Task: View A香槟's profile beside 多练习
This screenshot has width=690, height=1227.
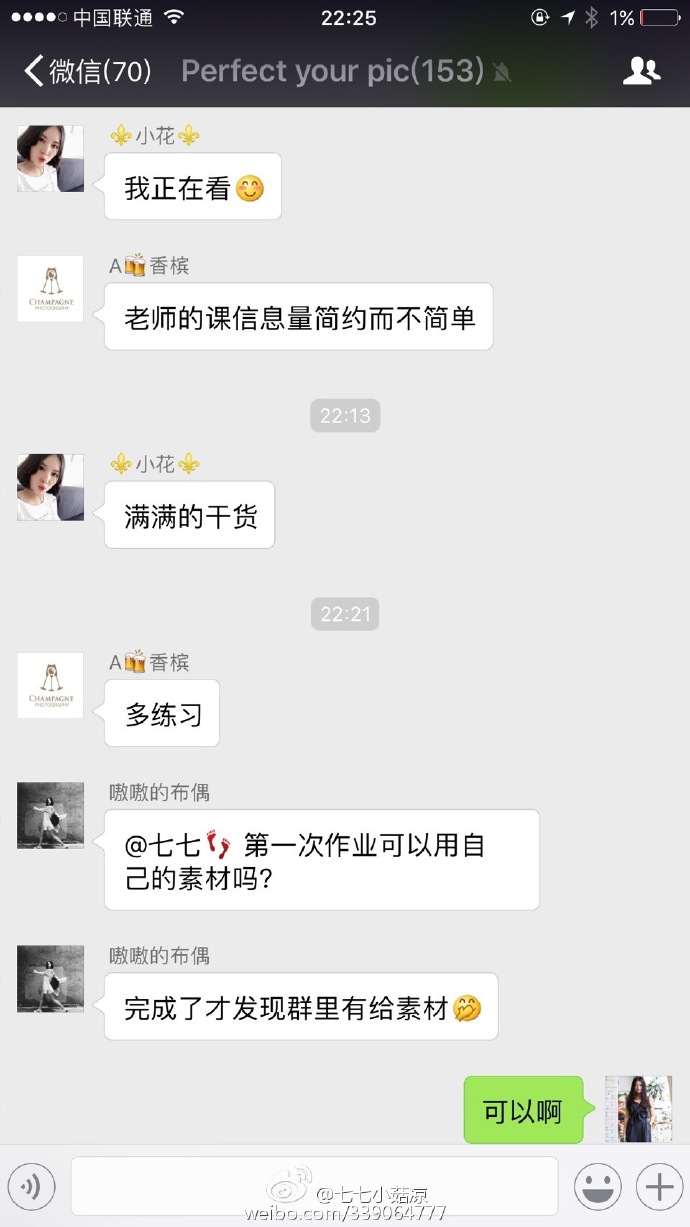Action: click(50, 685)
